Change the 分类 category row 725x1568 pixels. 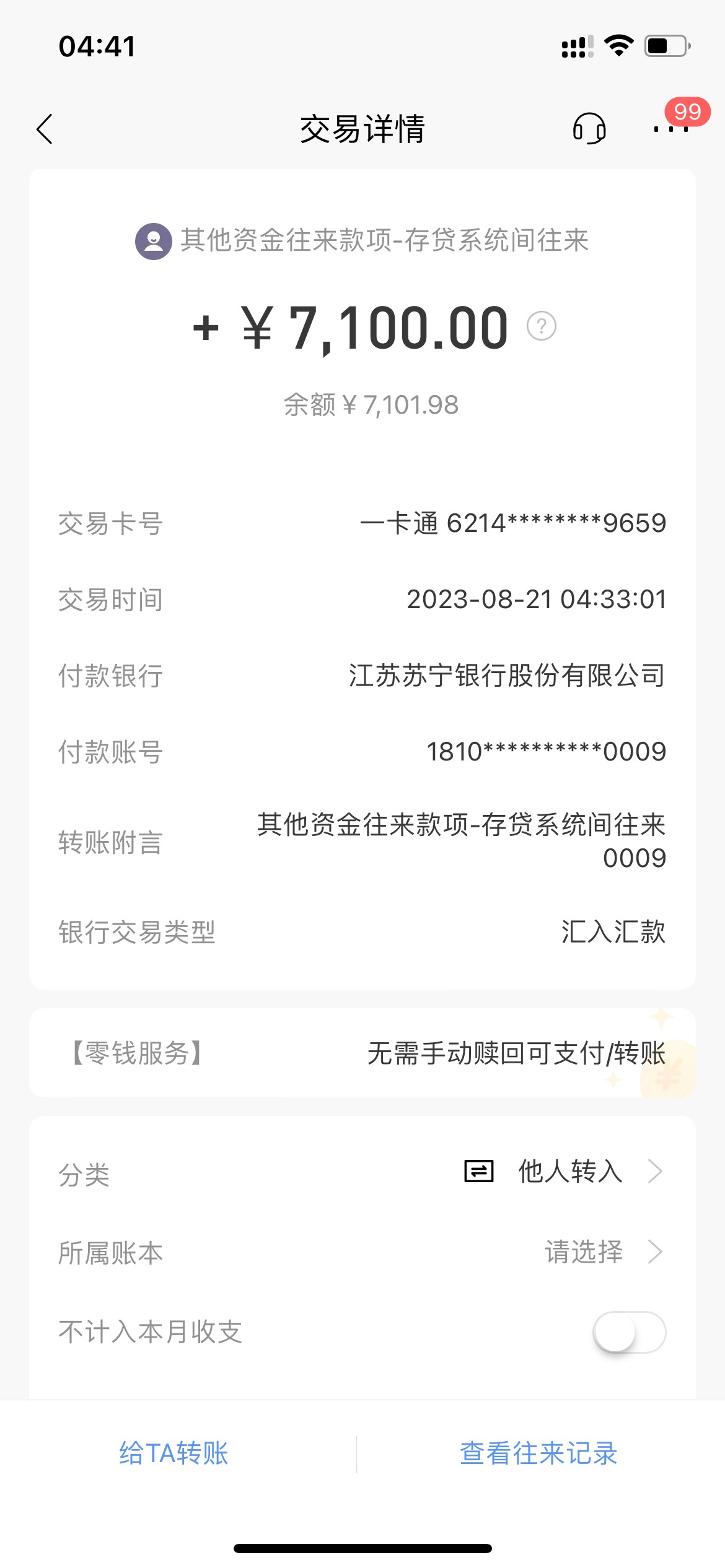[362, 1172]
